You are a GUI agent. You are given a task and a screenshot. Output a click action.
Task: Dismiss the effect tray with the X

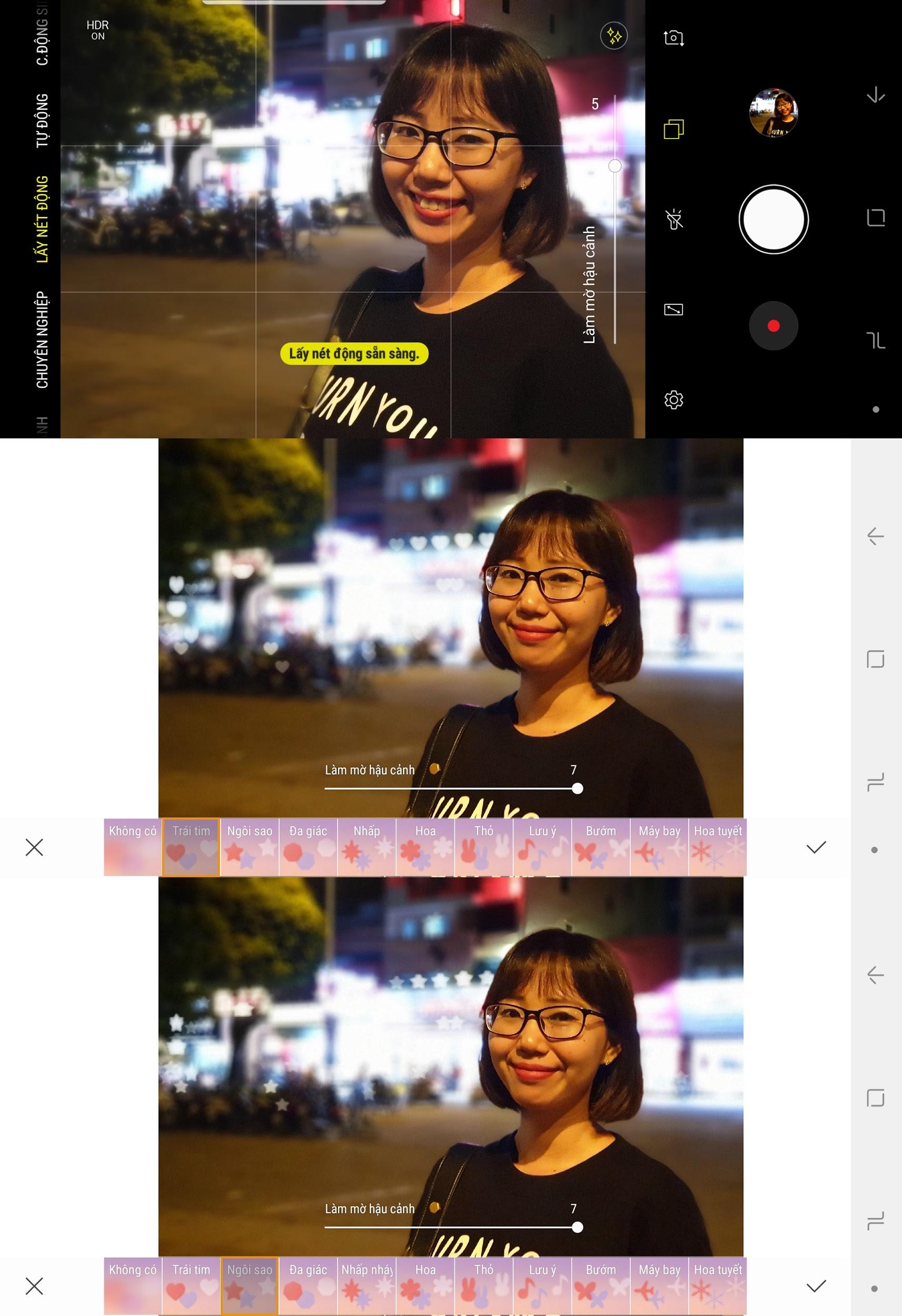[35, 848]
